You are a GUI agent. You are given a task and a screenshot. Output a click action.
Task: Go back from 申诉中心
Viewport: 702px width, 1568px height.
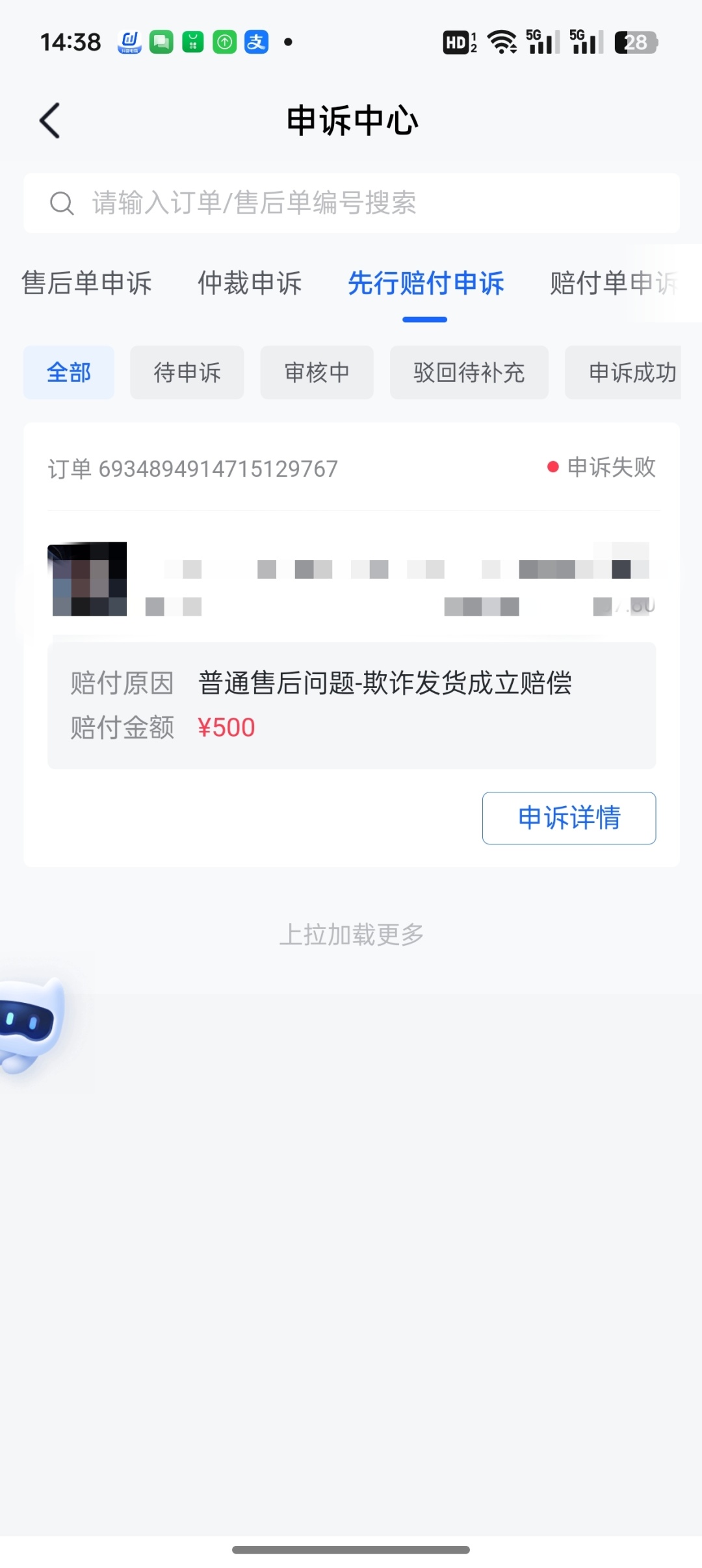pyautogui.click(x=50, y=121)
